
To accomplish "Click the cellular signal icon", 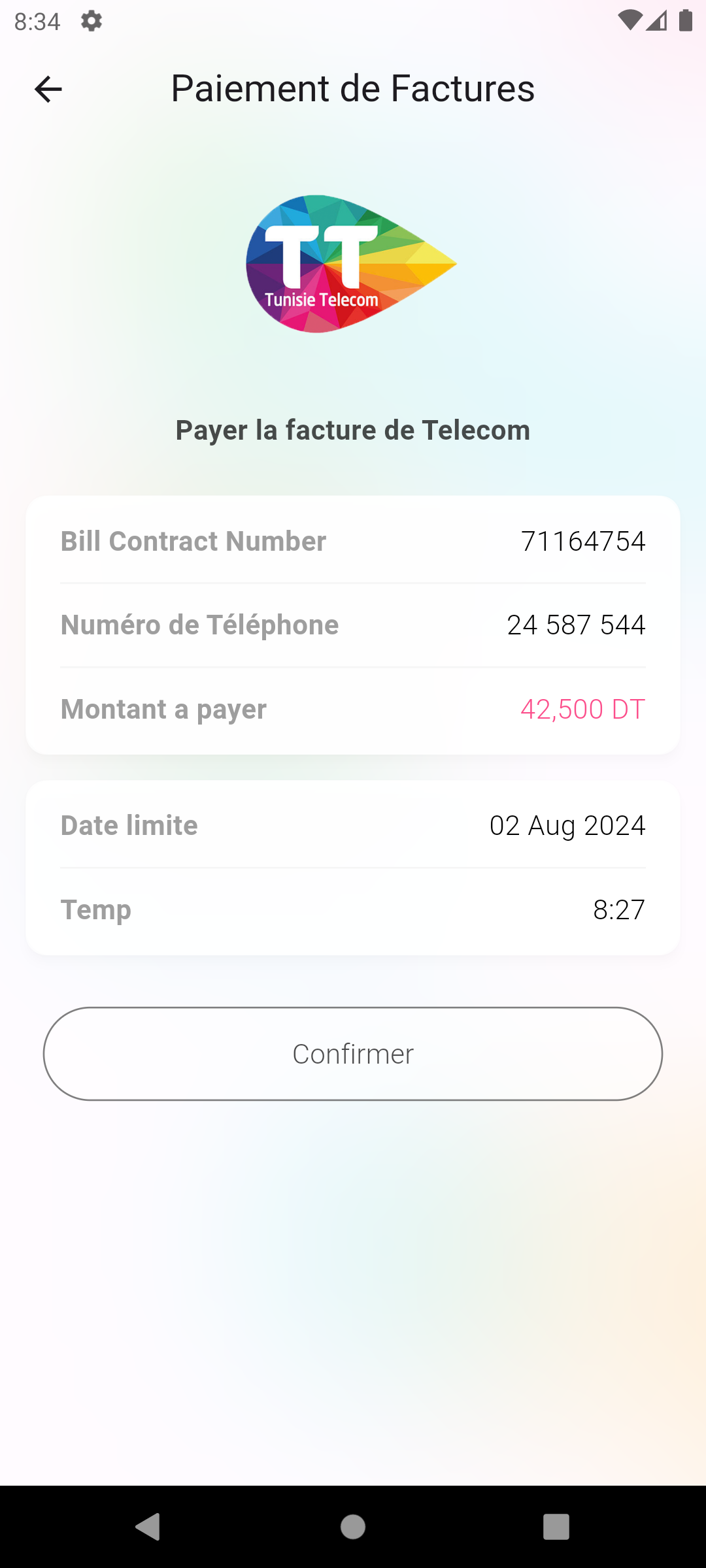I will point(658,20).
